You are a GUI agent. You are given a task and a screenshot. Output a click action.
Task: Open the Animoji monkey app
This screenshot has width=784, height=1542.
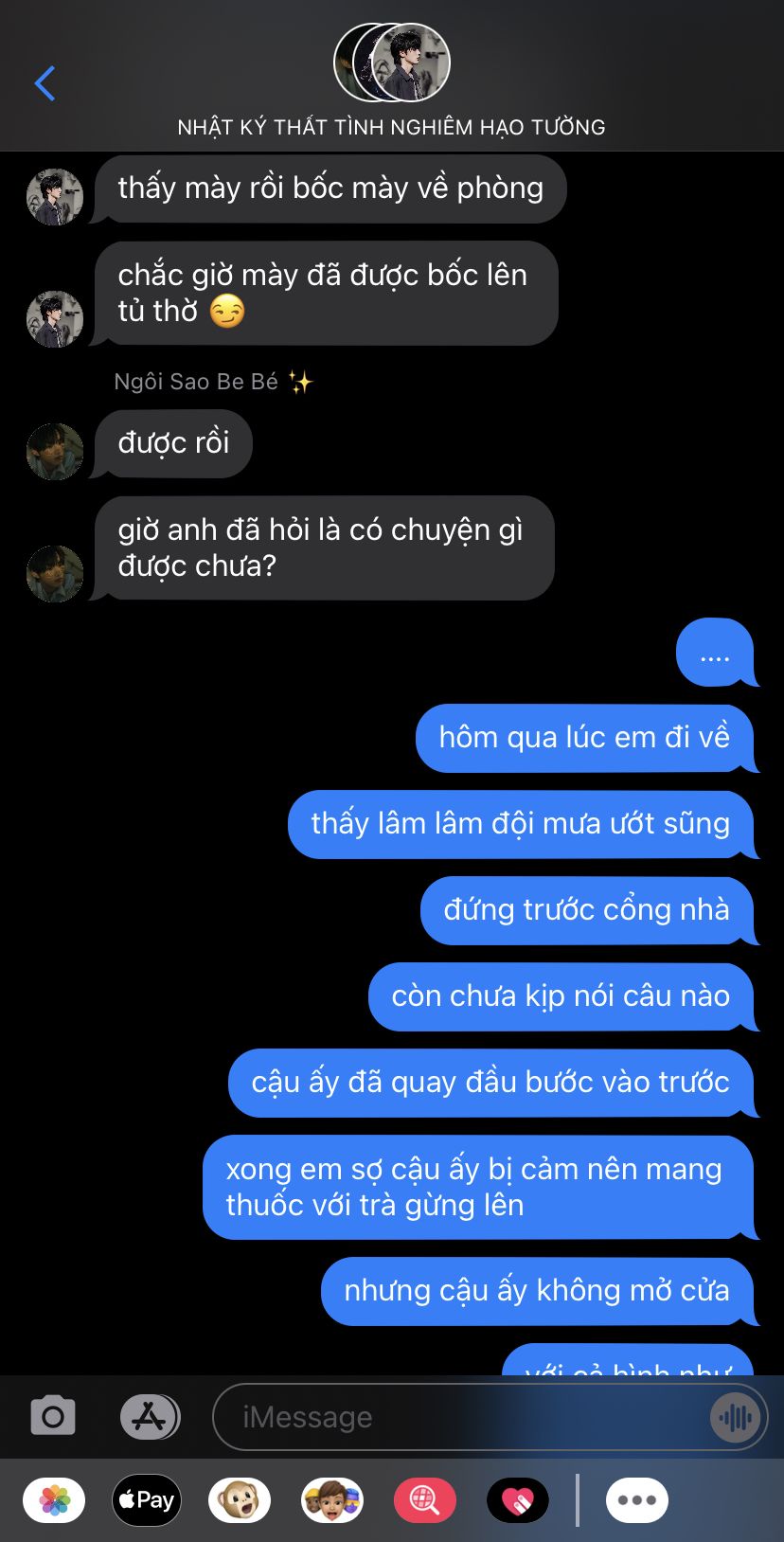coord(240,1500)
